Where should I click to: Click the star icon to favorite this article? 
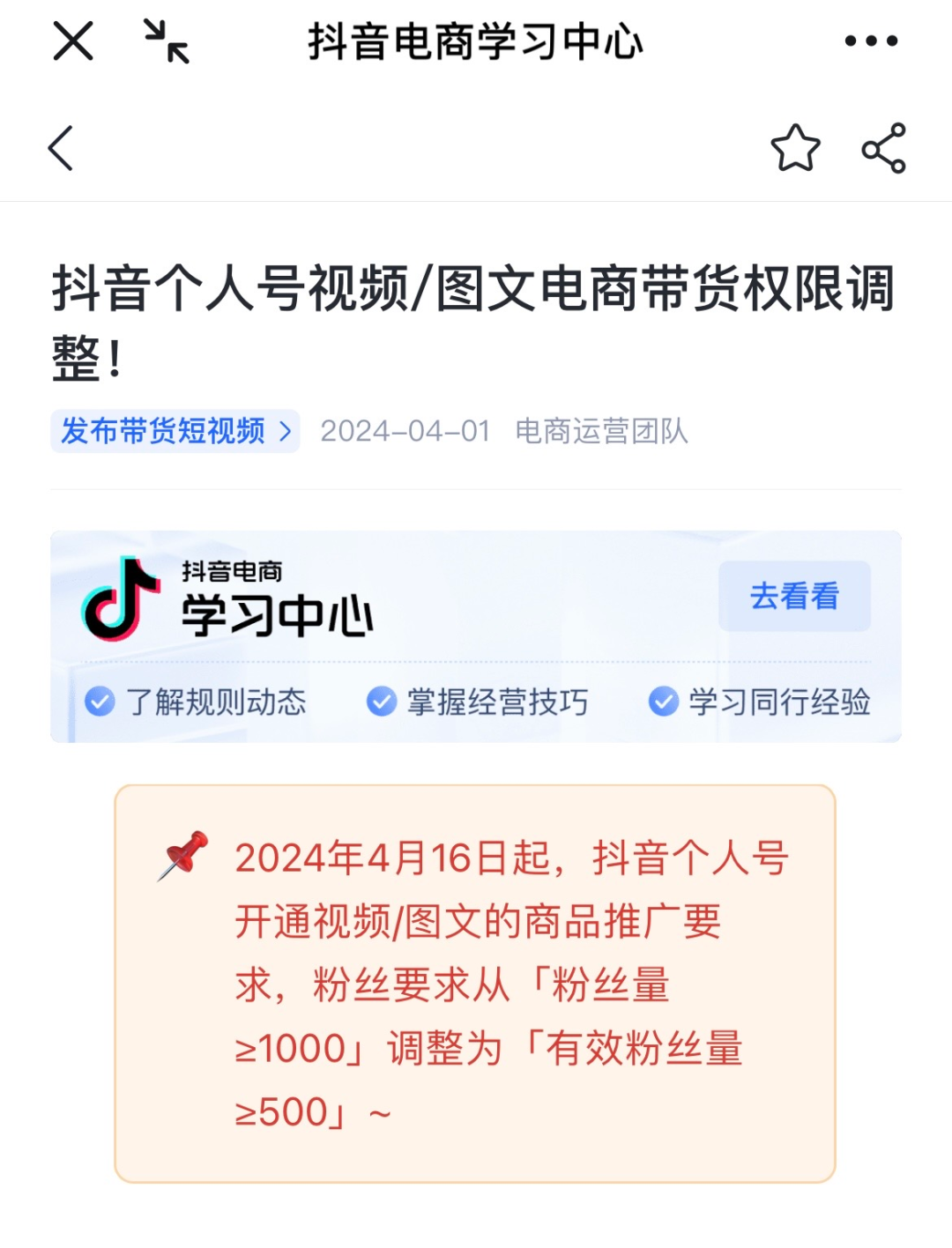pyautogui.click(x=796, y=148)
